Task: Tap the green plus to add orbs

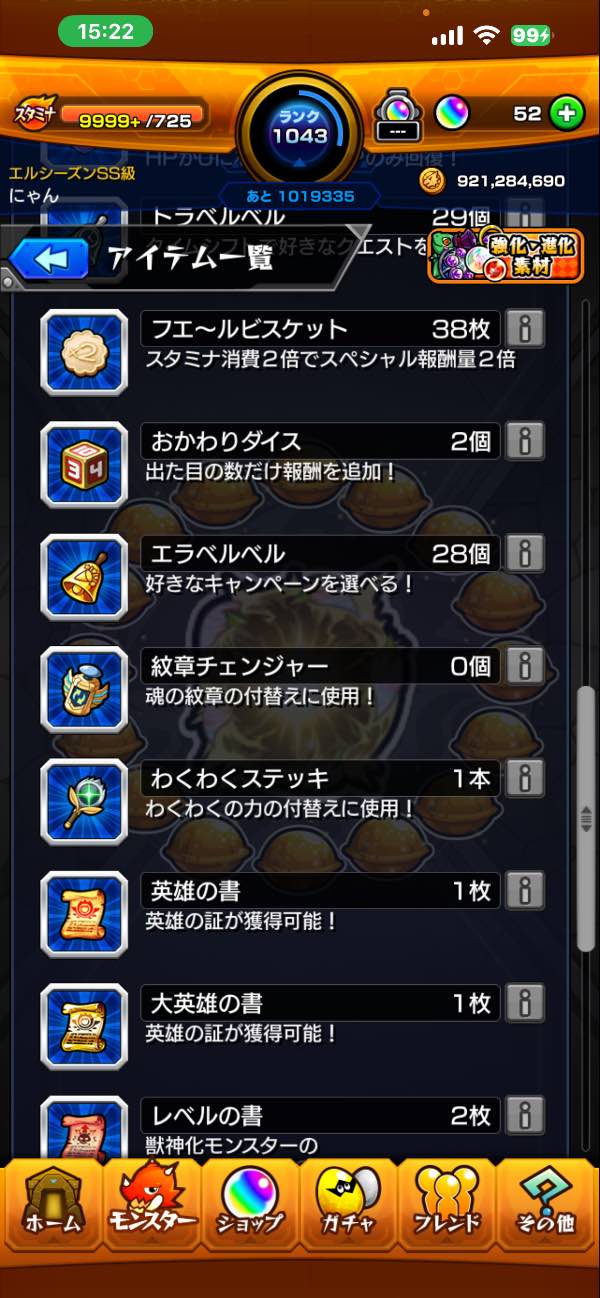Action: [x=565, y=113]
